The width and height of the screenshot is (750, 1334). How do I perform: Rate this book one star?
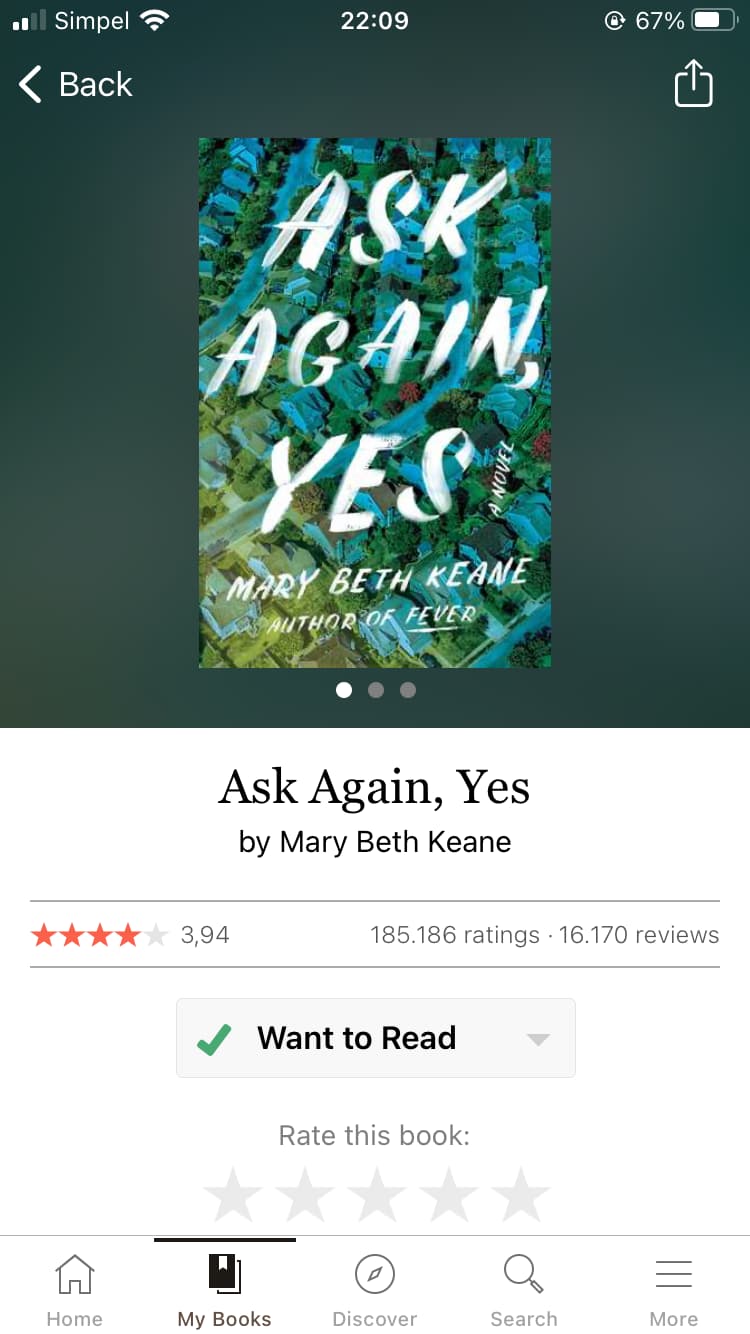(233, 1194)
